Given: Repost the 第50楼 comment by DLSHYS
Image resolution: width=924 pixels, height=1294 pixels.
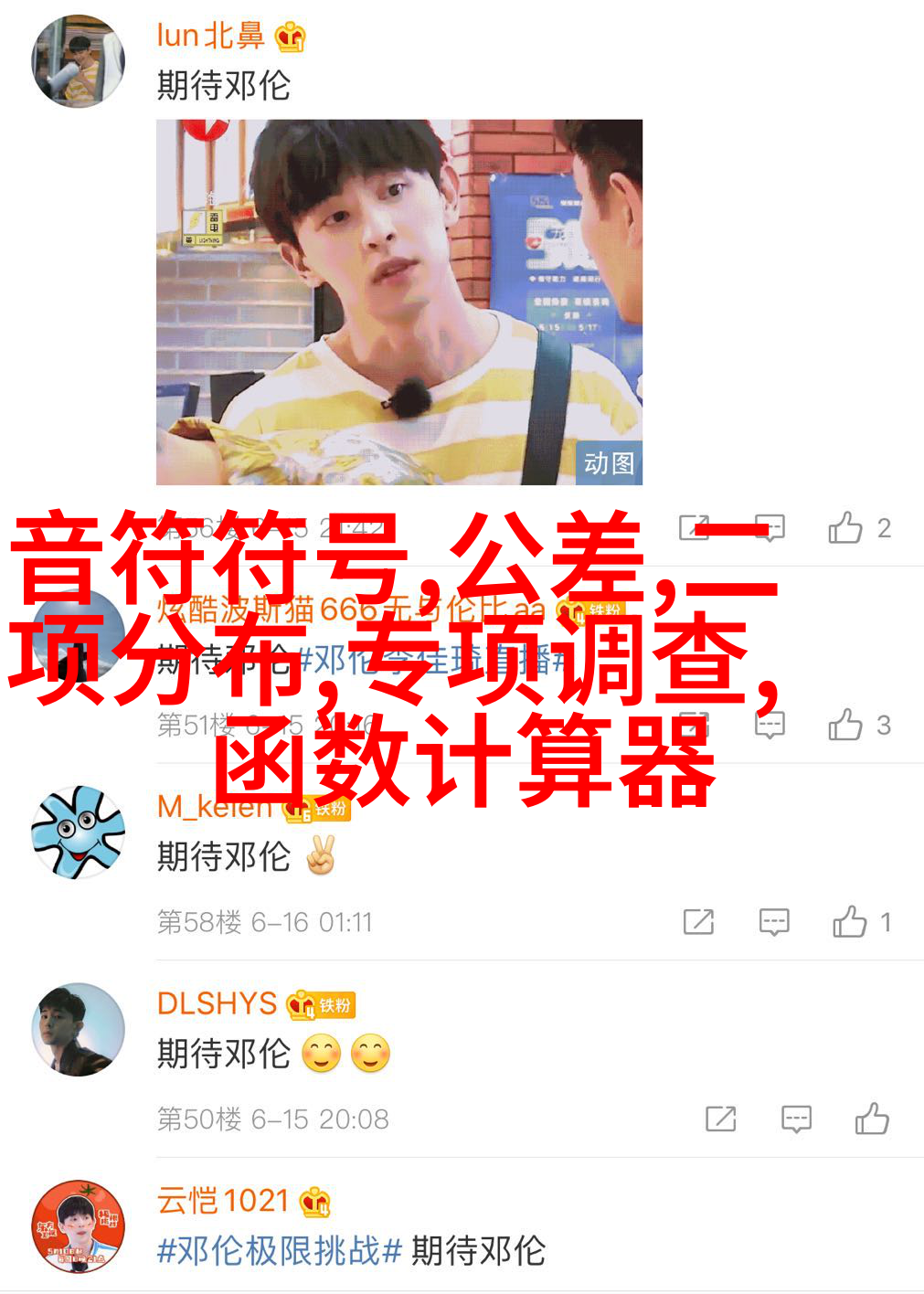Looking at the screenshot, I should tap(720, 1119).
